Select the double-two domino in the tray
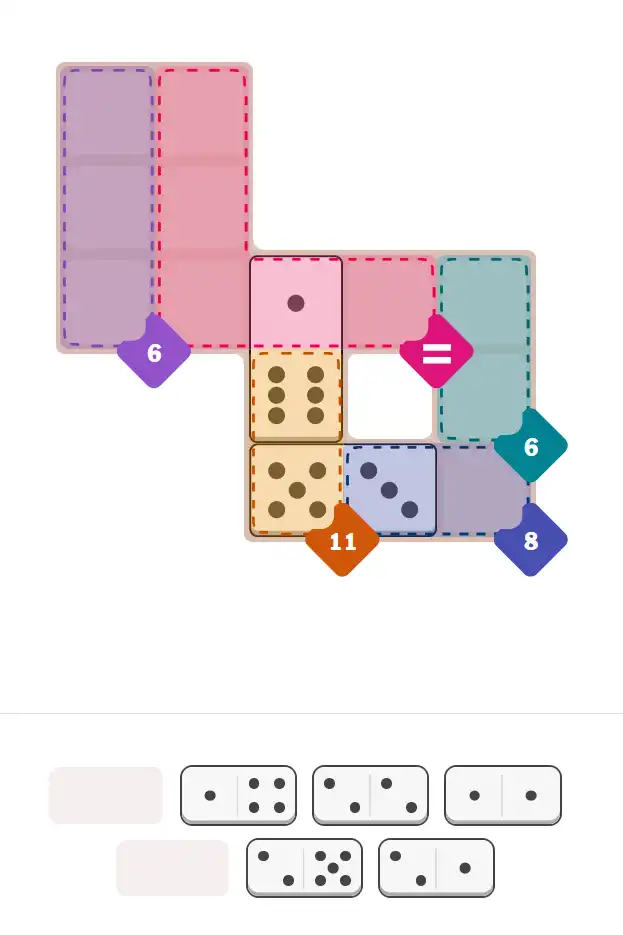This screenshot has width=623, height=935. point(370,795)
